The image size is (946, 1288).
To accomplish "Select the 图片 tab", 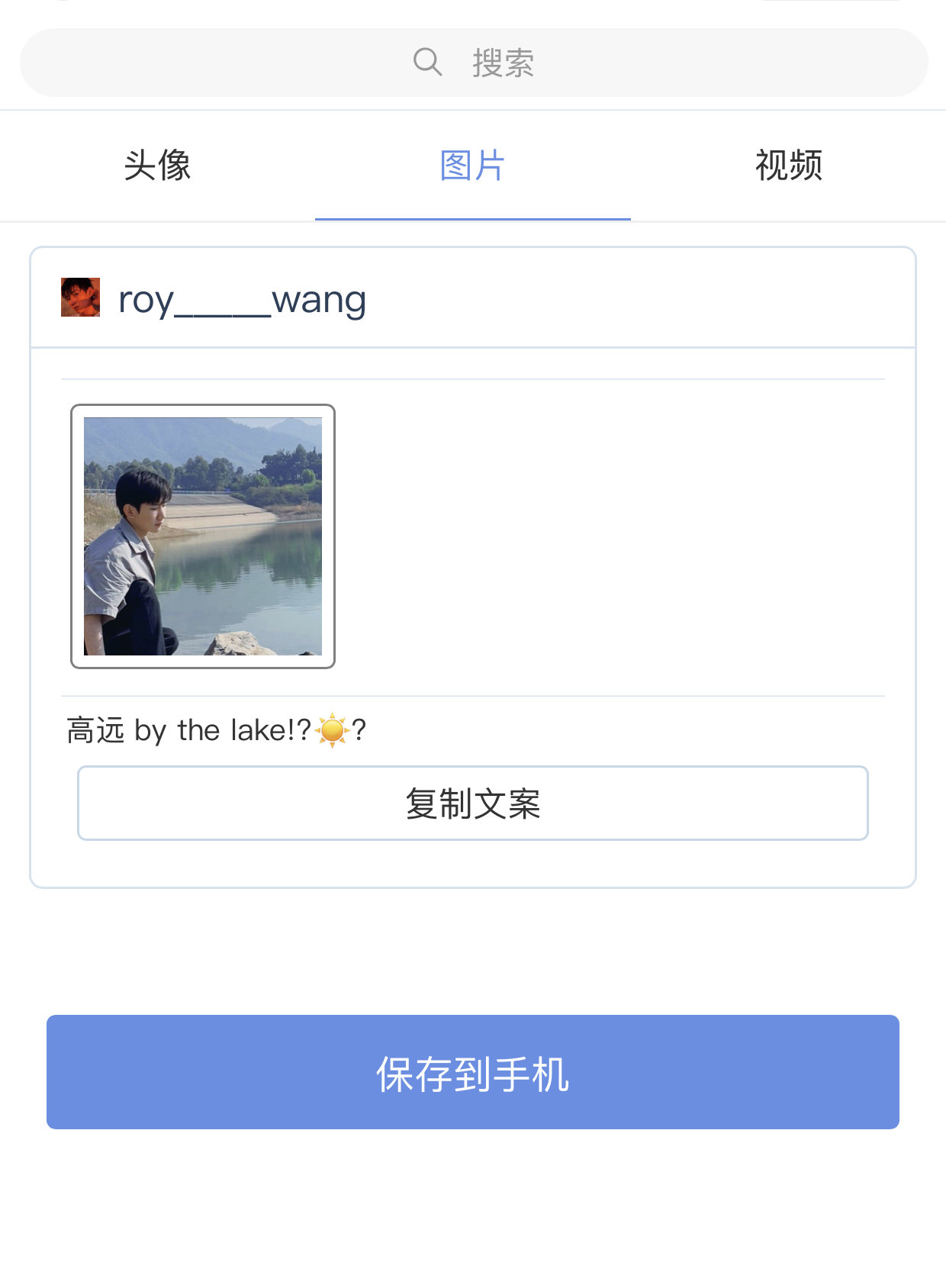I will (472, 166).
